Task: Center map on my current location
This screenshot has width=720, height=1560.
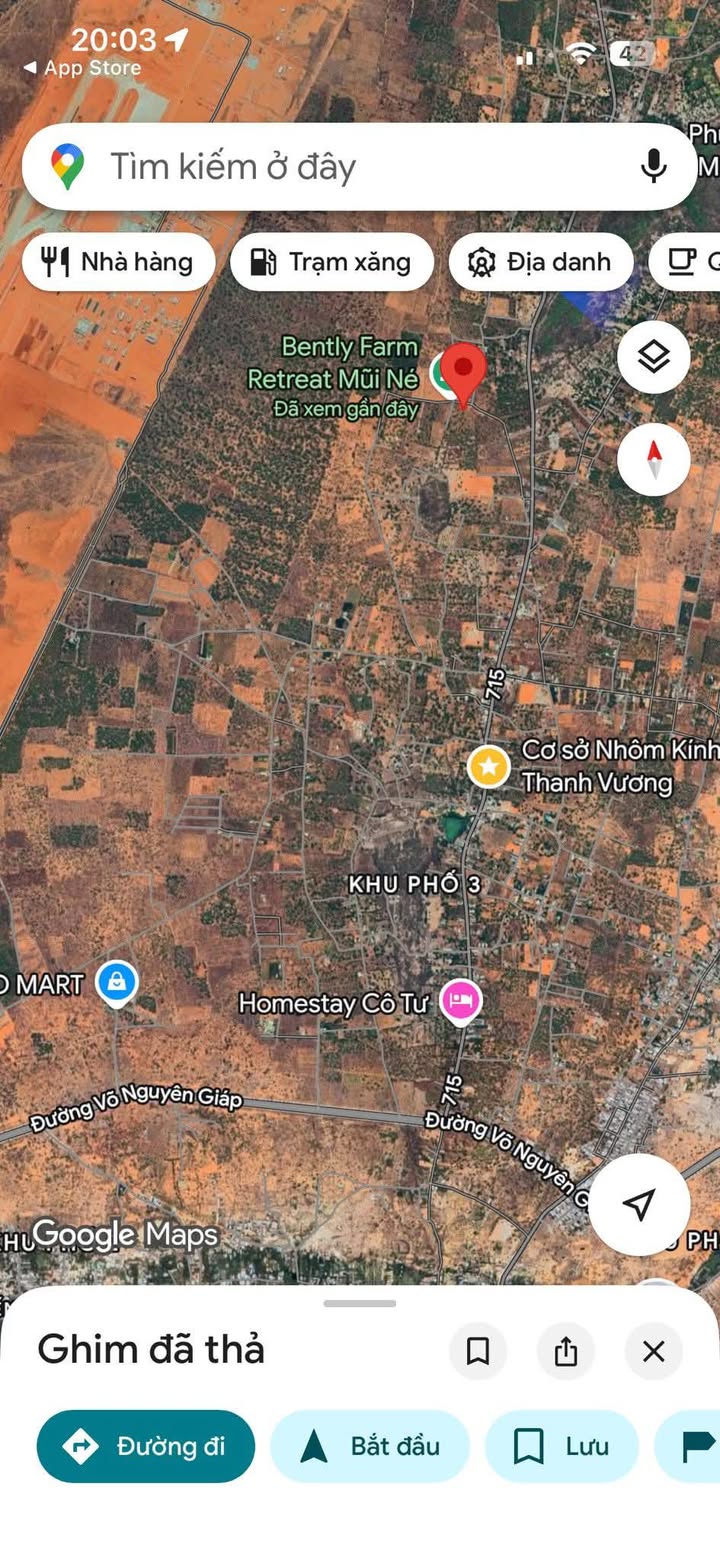Action: pyautogui.click(x=639, y=1204)
